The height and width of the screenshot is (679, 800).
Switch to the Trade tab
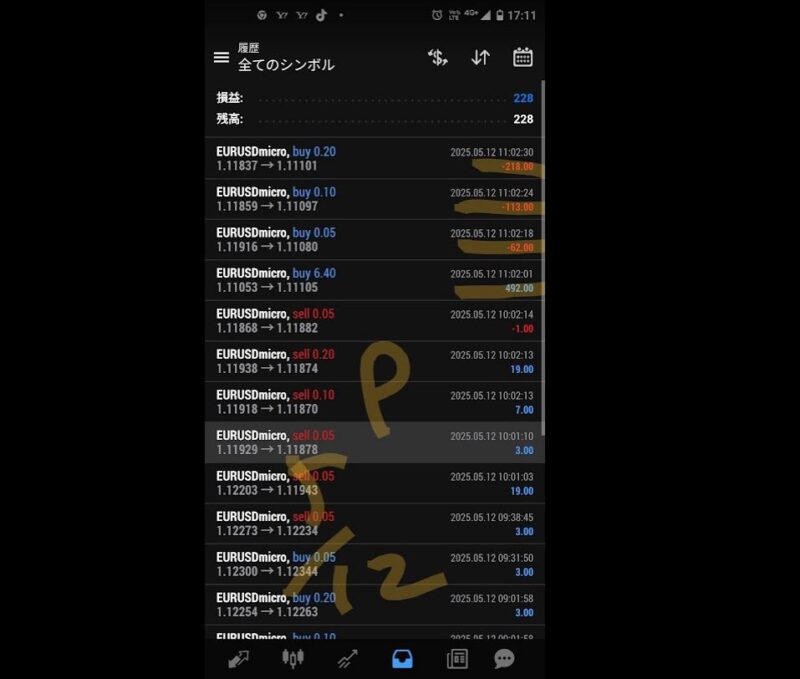(x=347, y=658)
